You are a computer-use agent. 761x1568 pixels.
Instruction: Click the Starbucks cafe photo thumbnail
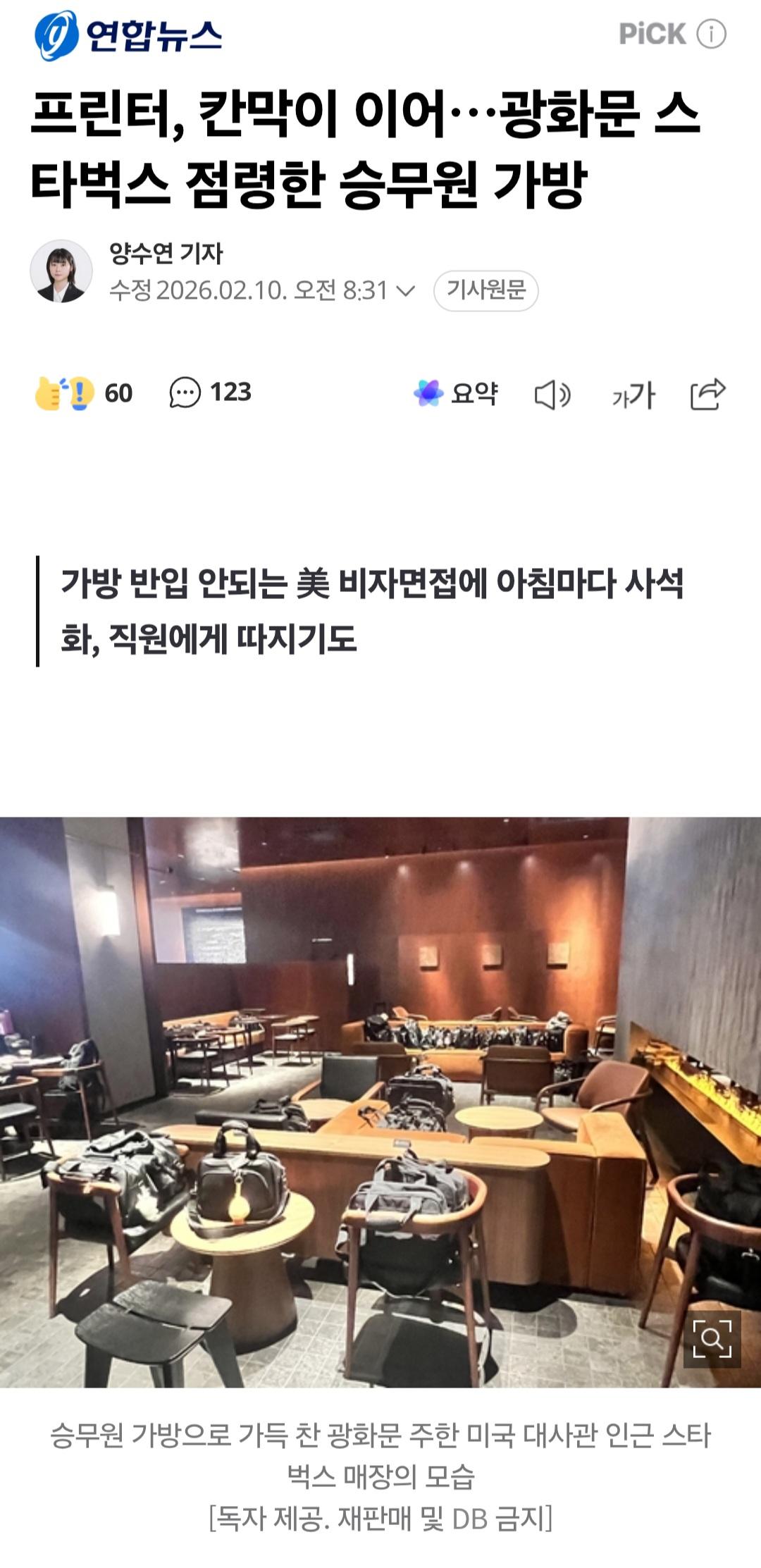tap(380, 1099)
